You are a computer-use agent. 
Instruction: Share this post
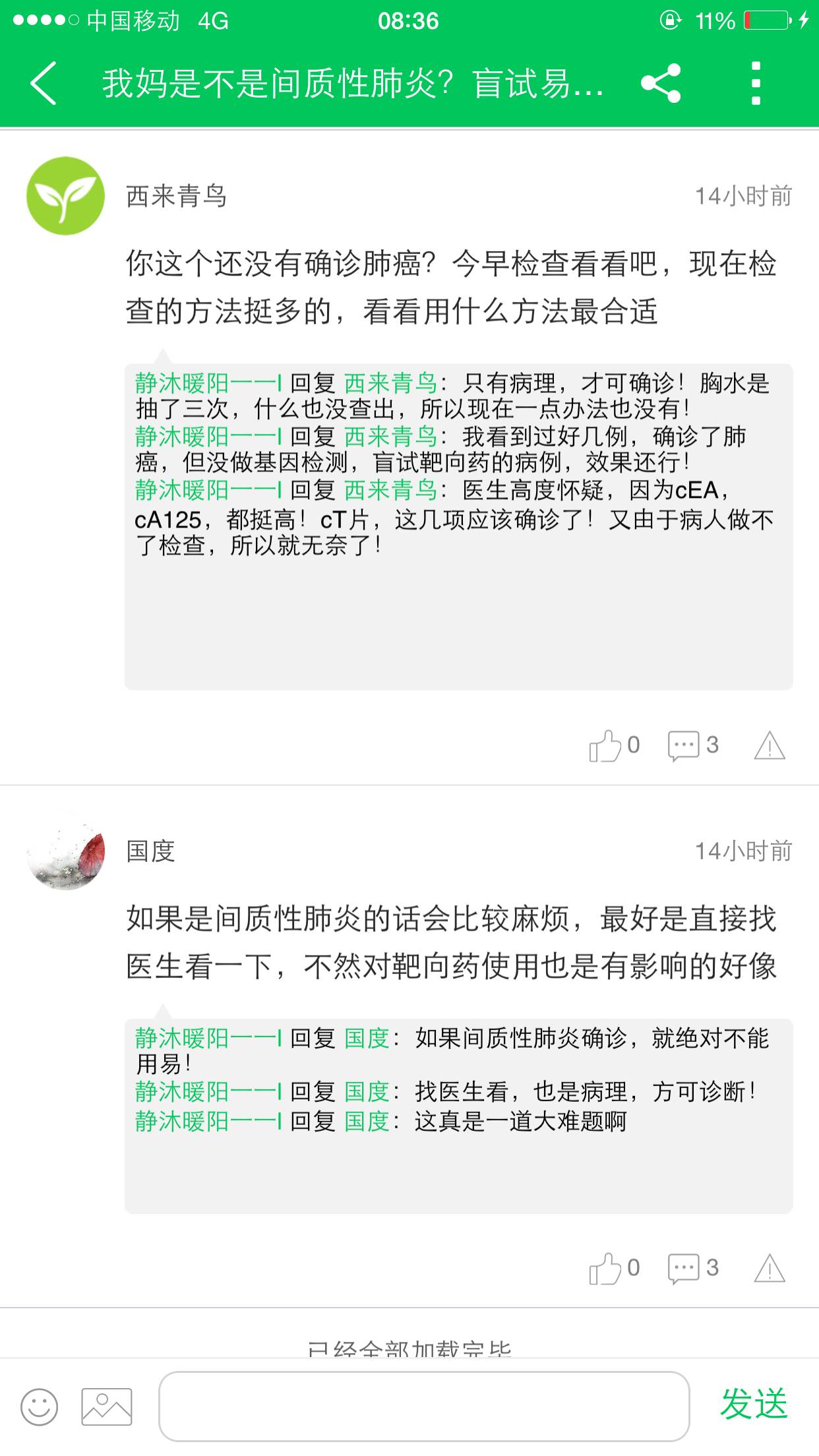click(661, 84)
